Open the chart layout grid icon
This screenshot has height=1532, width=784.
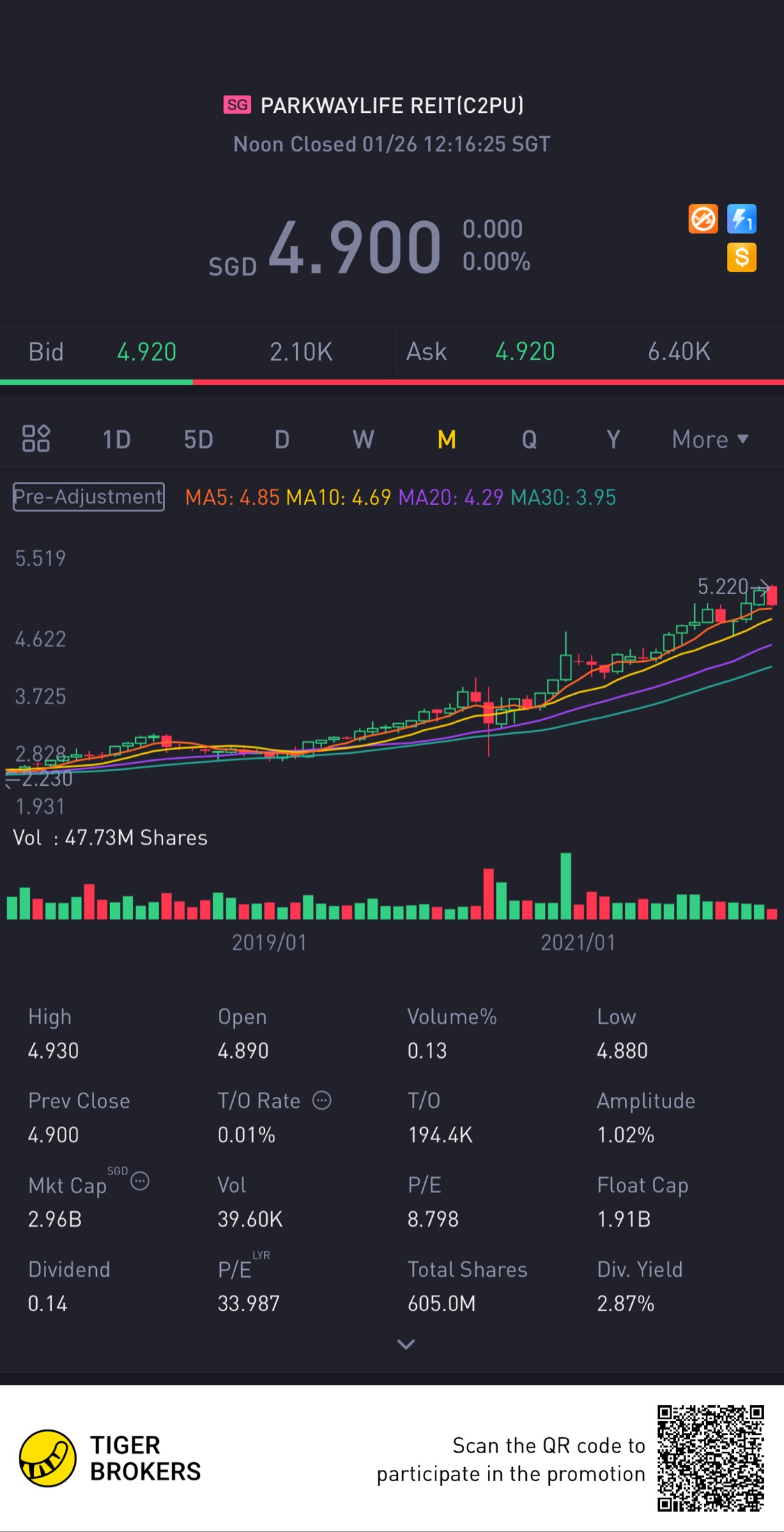(x=36, y=439)
